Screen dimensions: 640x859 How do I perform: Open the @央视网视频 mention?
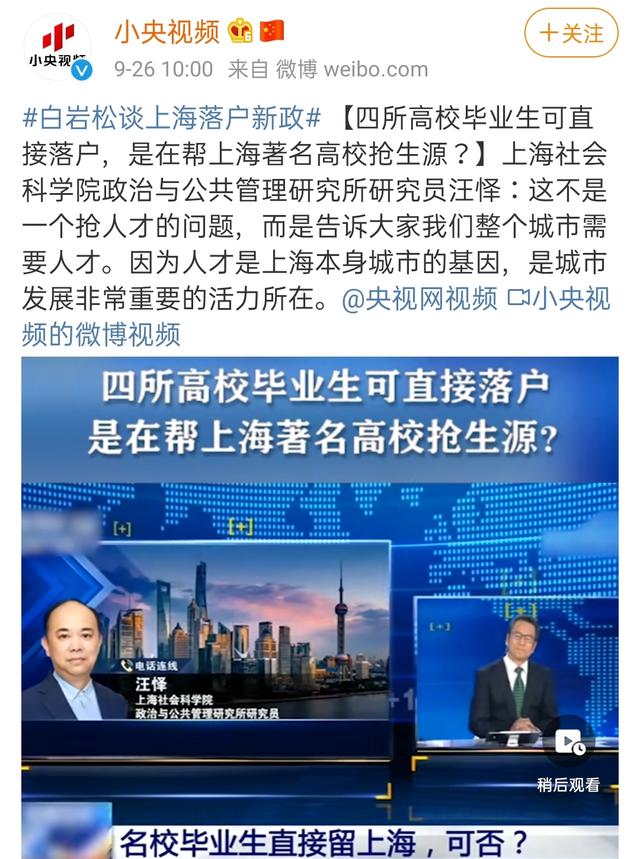(419, 299)
